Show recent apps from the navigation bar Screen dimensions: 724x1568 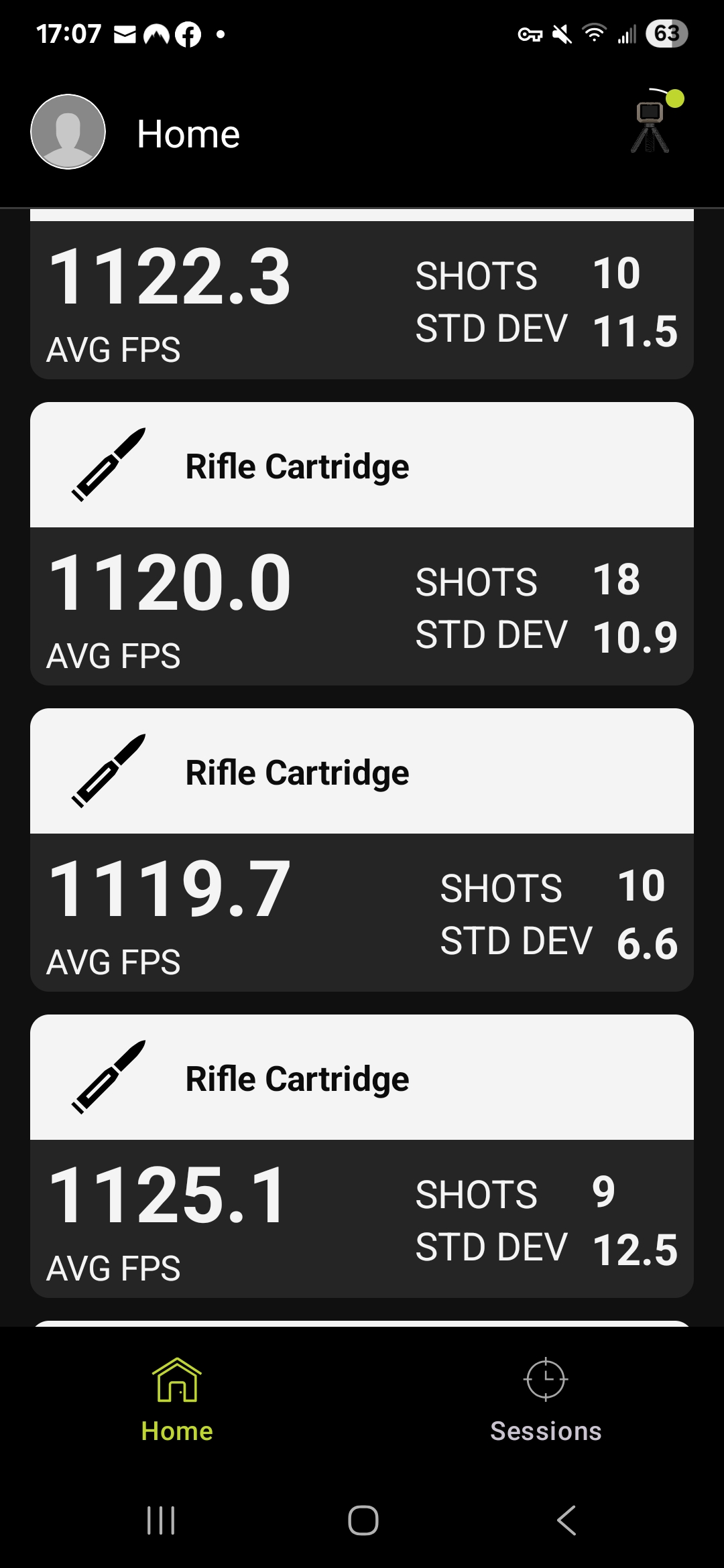tap(161, 1520)
